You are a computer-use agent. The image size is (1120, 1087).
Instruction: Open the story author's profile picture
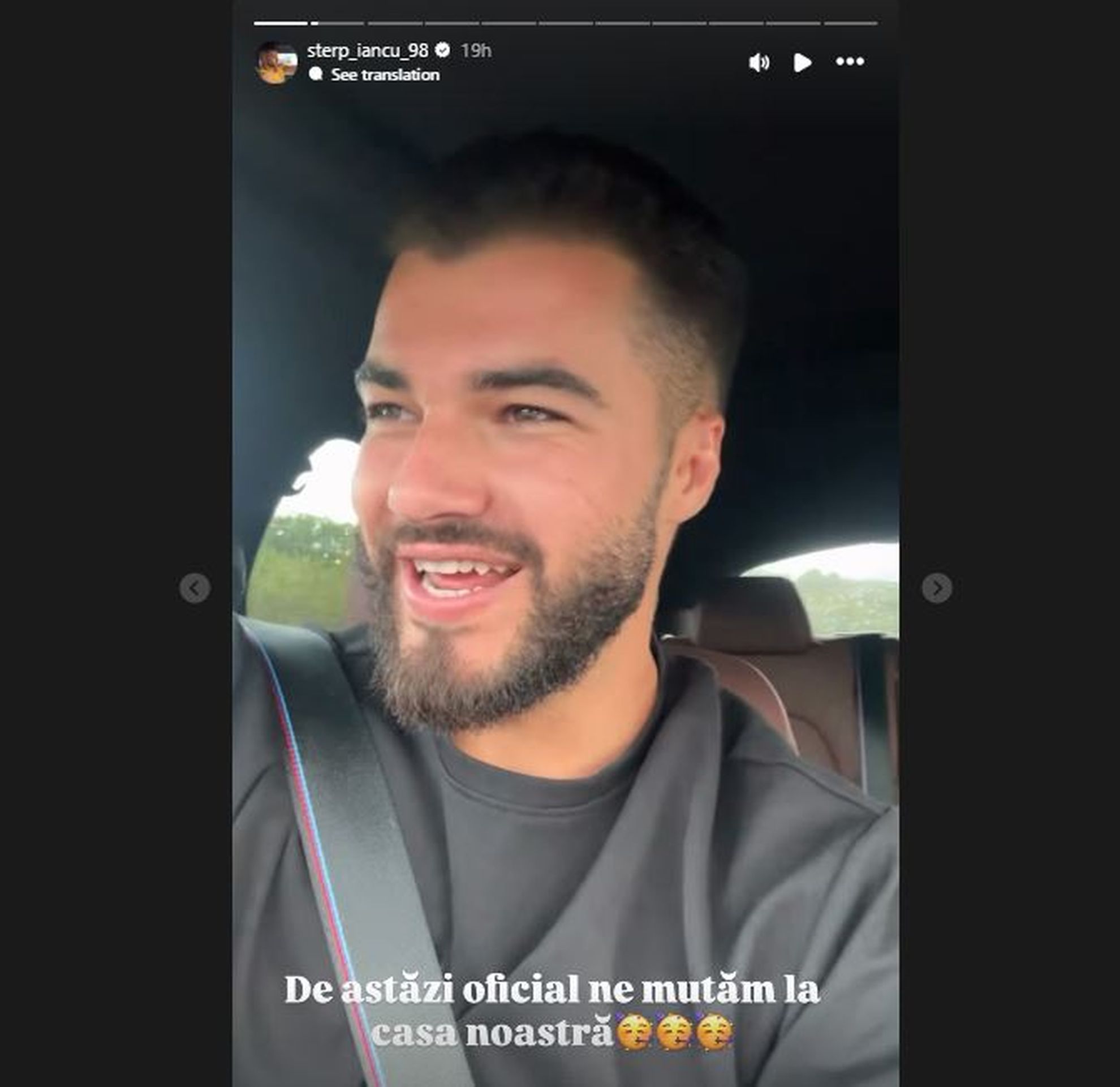[277, 62]
